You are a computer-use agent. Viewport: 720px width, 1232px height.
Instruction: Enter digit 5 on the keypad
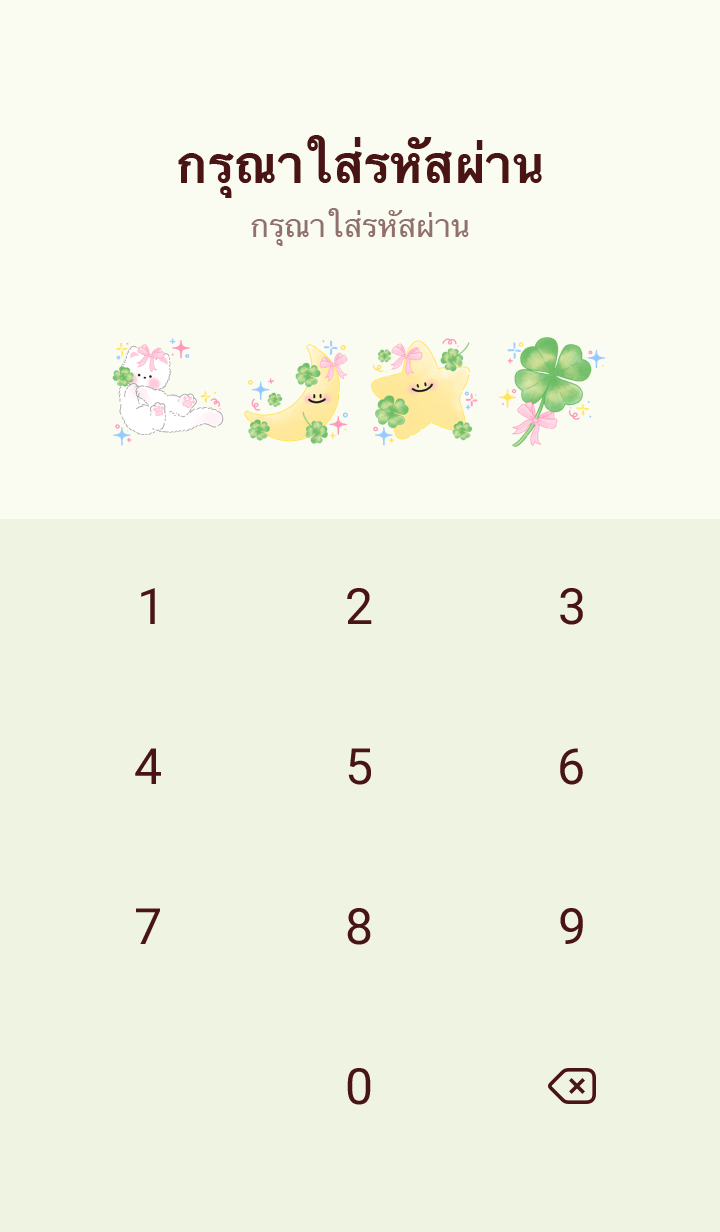click(x=359, y=767)
